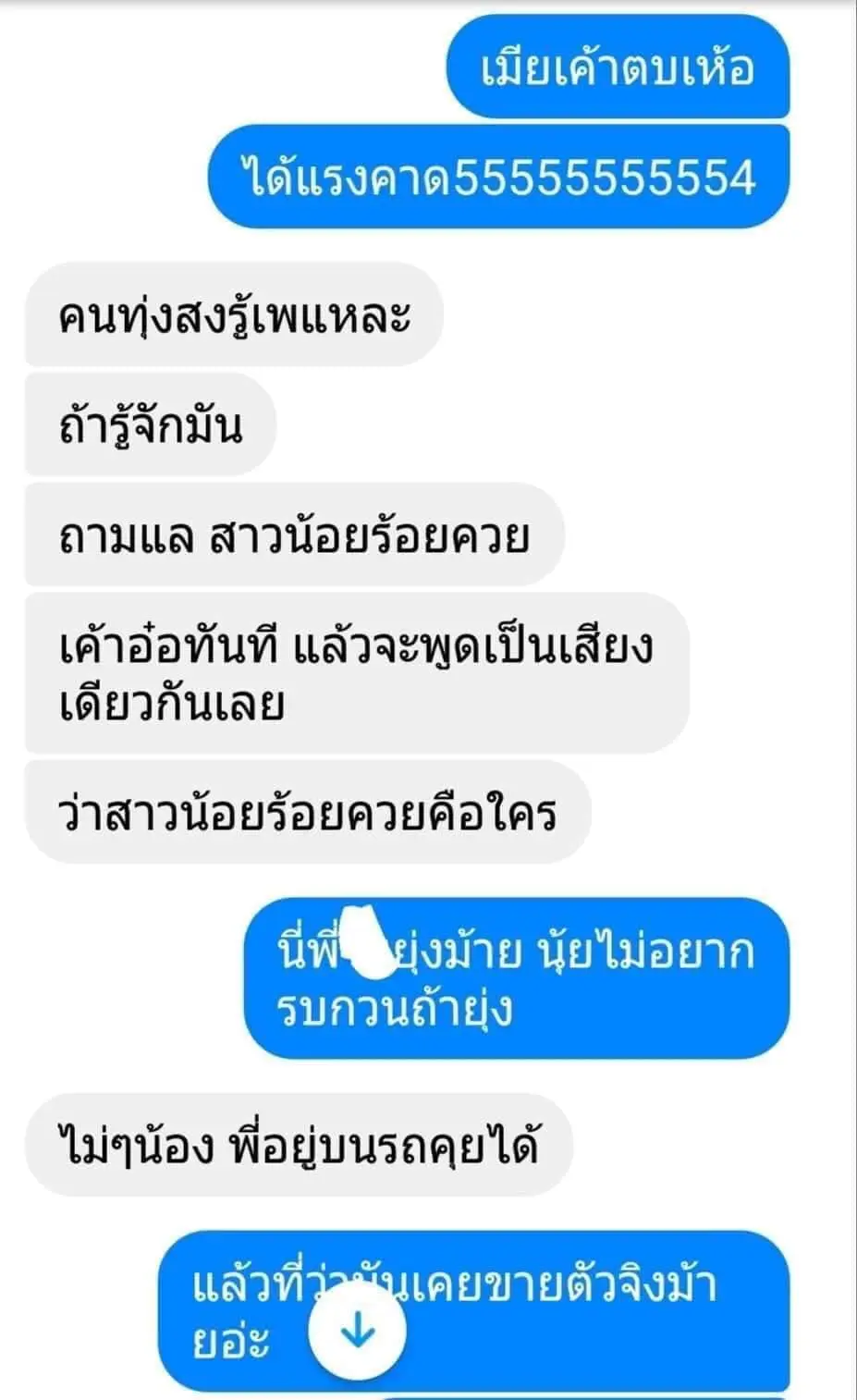Jump to latest messages with down arrow
The image size is (857, 1400).
(x=357, y=1331)
